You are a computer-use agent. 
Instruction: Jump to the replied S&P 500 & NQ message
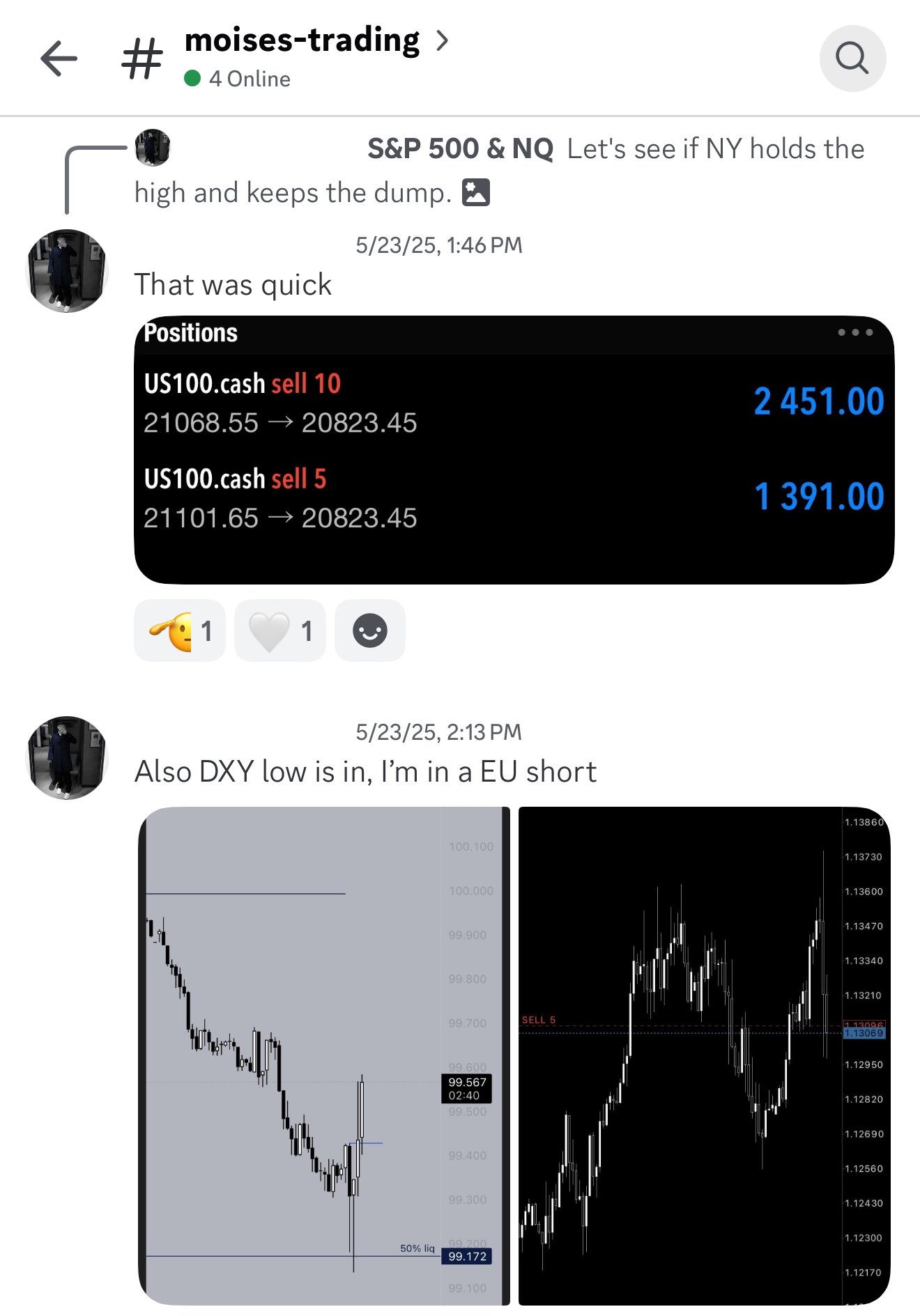coord(499,169)
